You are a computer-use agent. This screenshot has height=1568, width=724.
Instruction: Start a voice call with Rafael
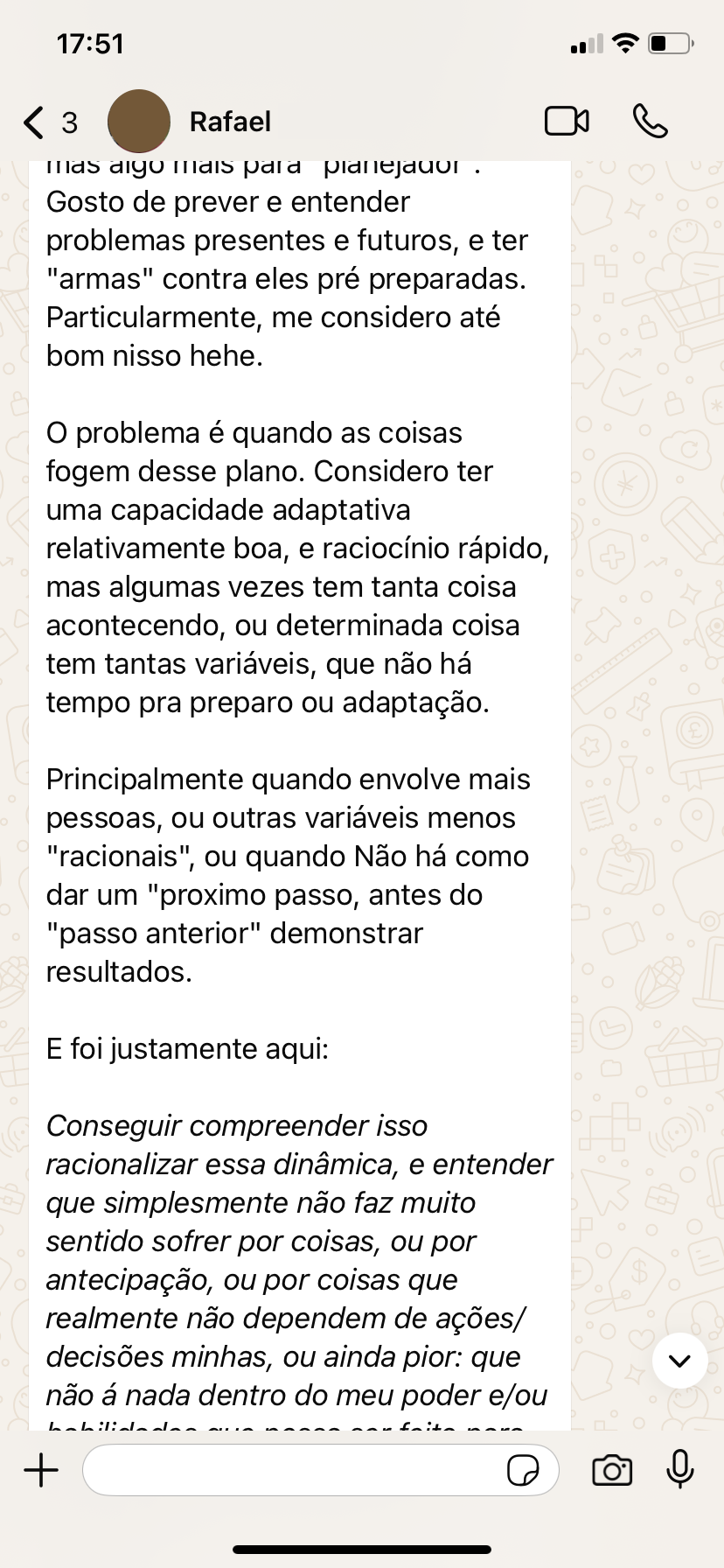(650, 122)
